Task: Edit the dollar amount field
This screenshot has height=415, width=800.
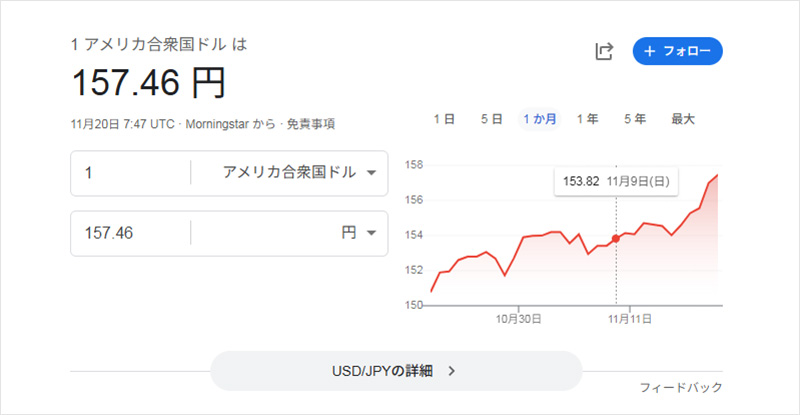Action: 130,173
